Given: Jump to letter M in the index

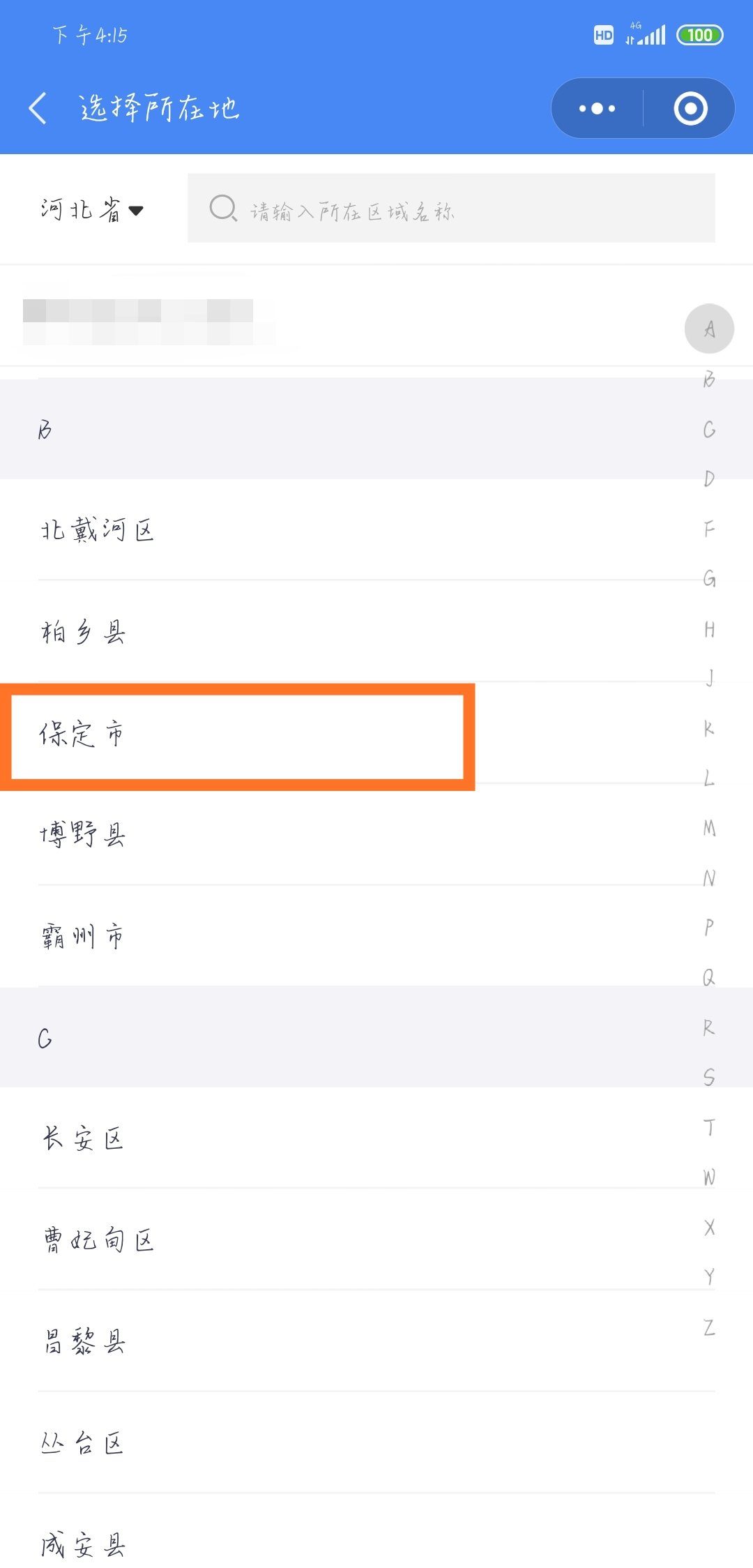Looking at the screenshot, I should 709,829.
